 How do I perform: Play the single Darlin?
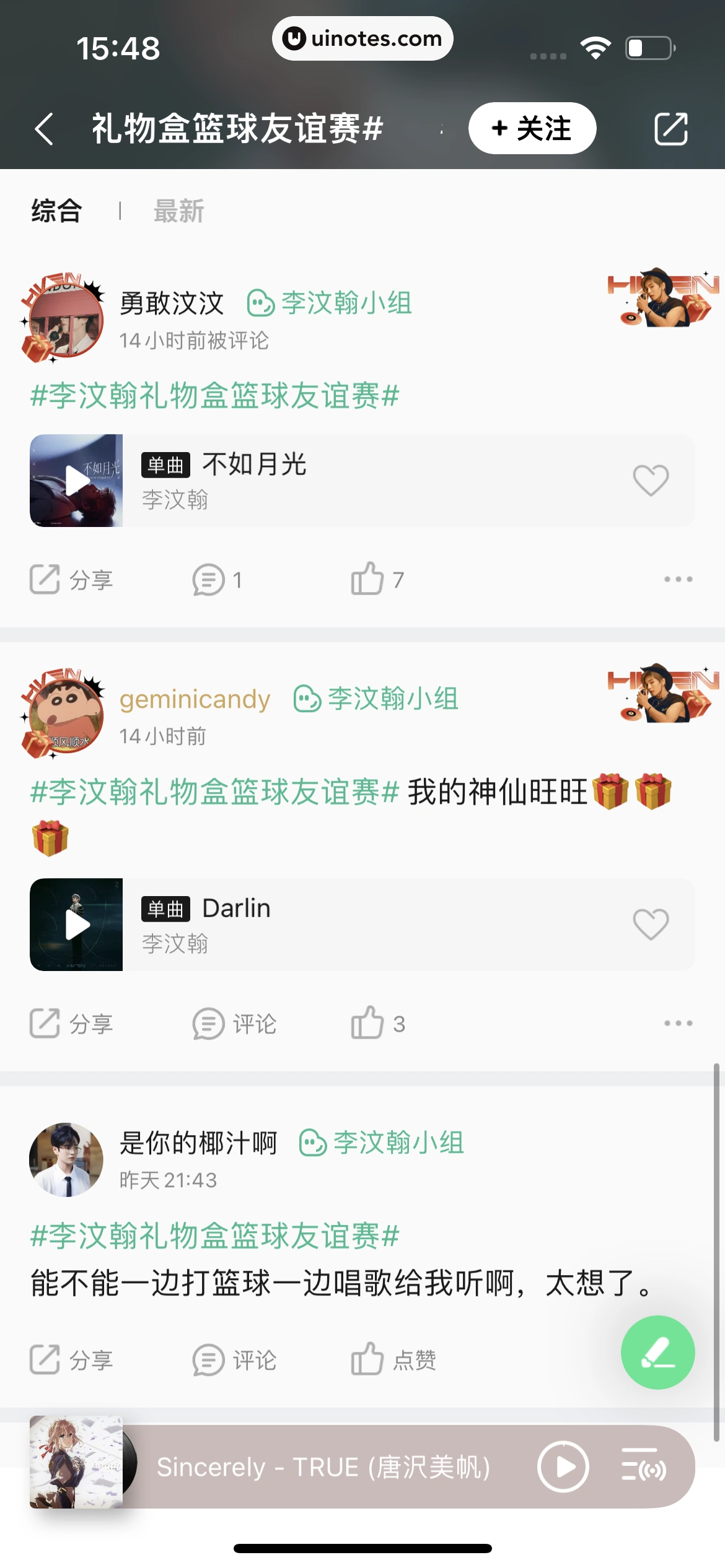click(x=77, y=925)
